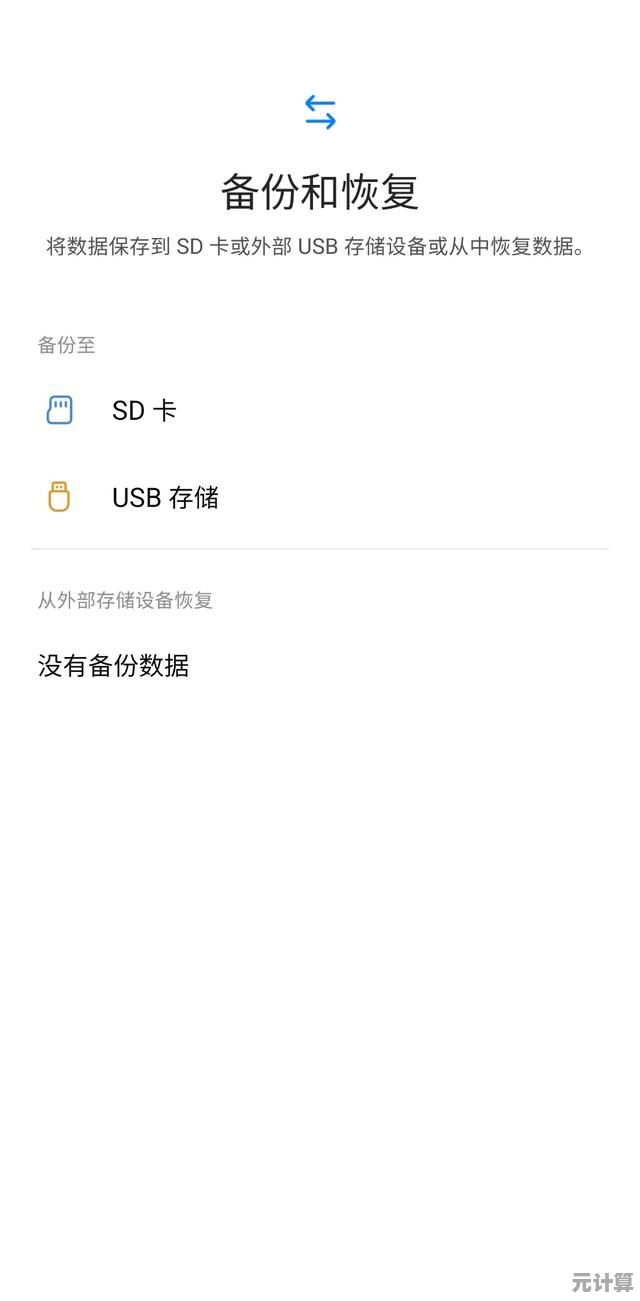
Task: Select SD 卡 as backup destination
Action: point(144,410)
